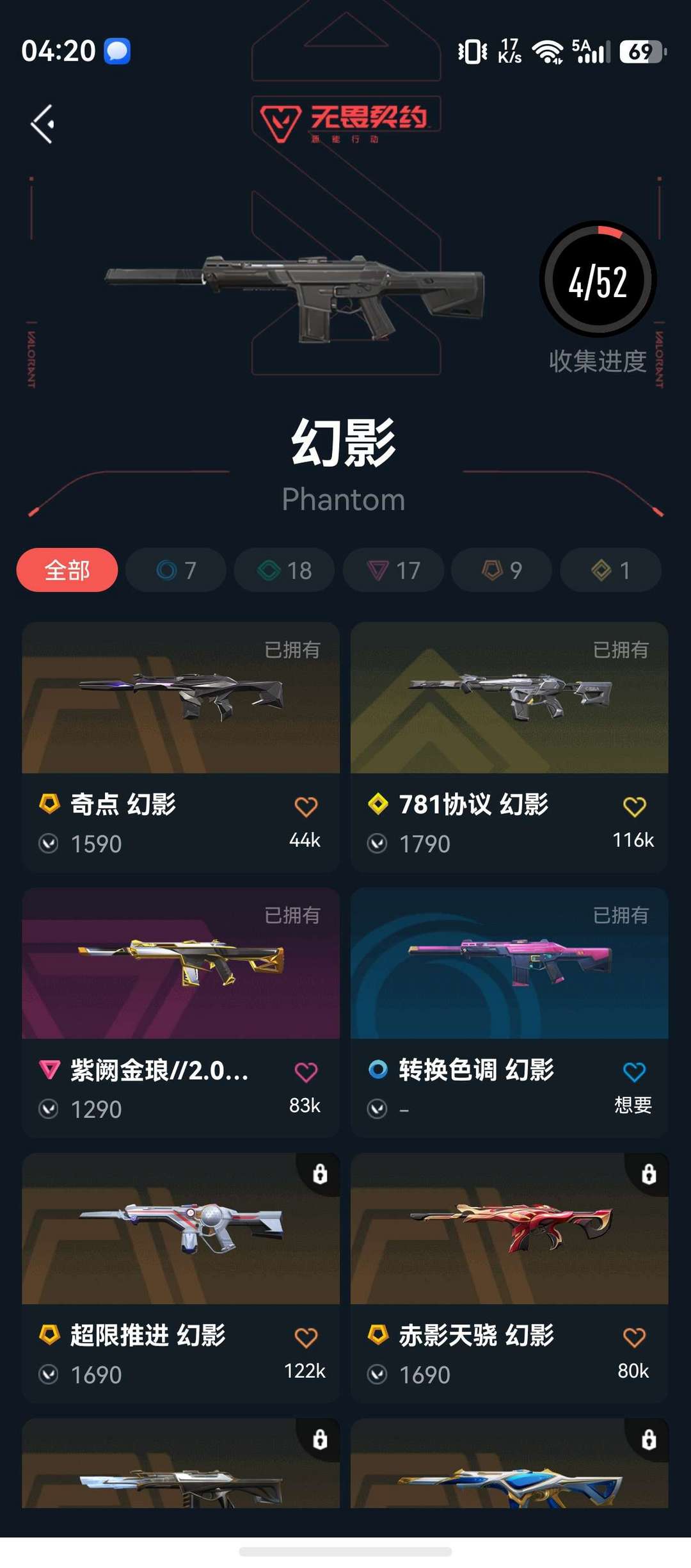Mark 转换色调 幻影 as wanted
Viewport: 691px width, 1568px height.
pos(634,1072)
